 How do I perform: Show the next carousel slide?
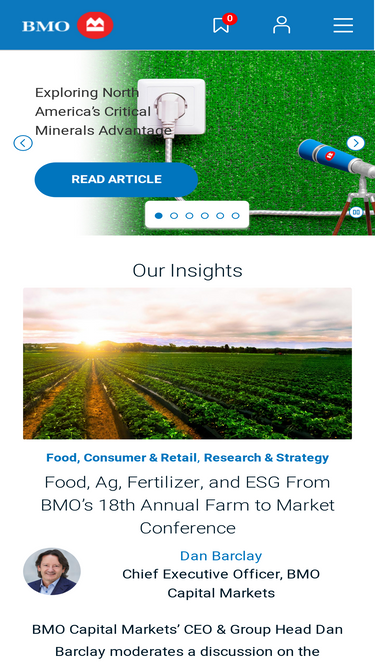pyautogui.click(x=355, y=143)
